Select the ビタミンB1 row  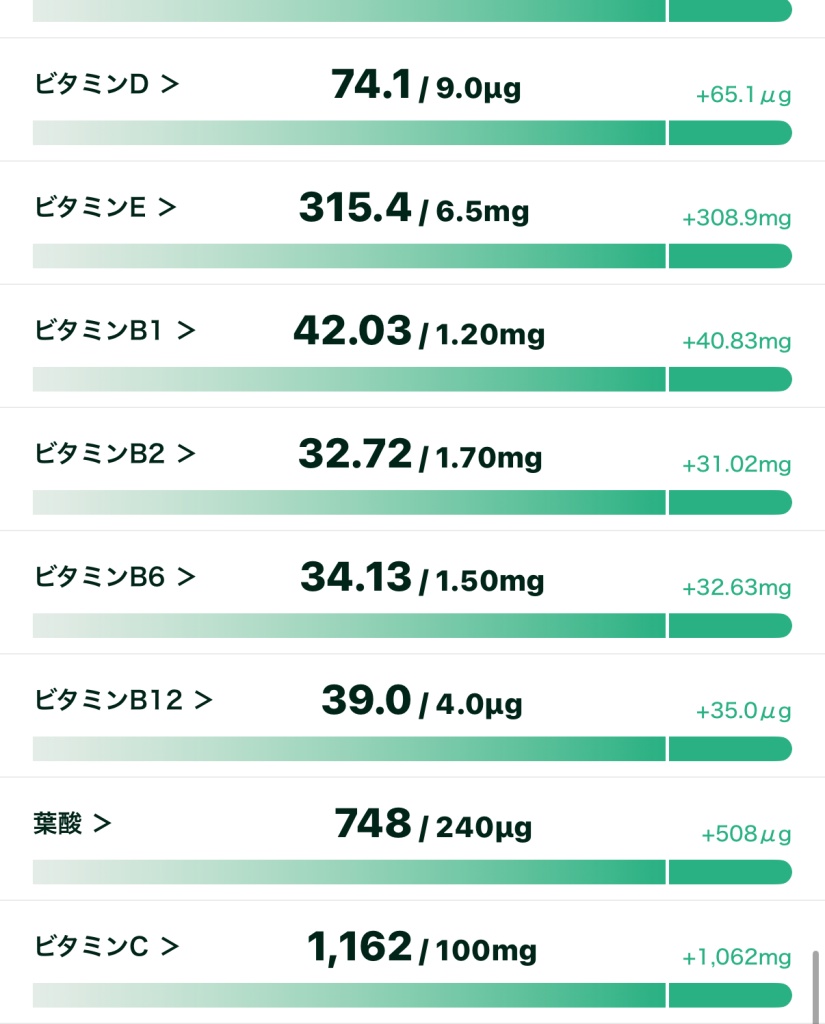(x=114, y=331)
